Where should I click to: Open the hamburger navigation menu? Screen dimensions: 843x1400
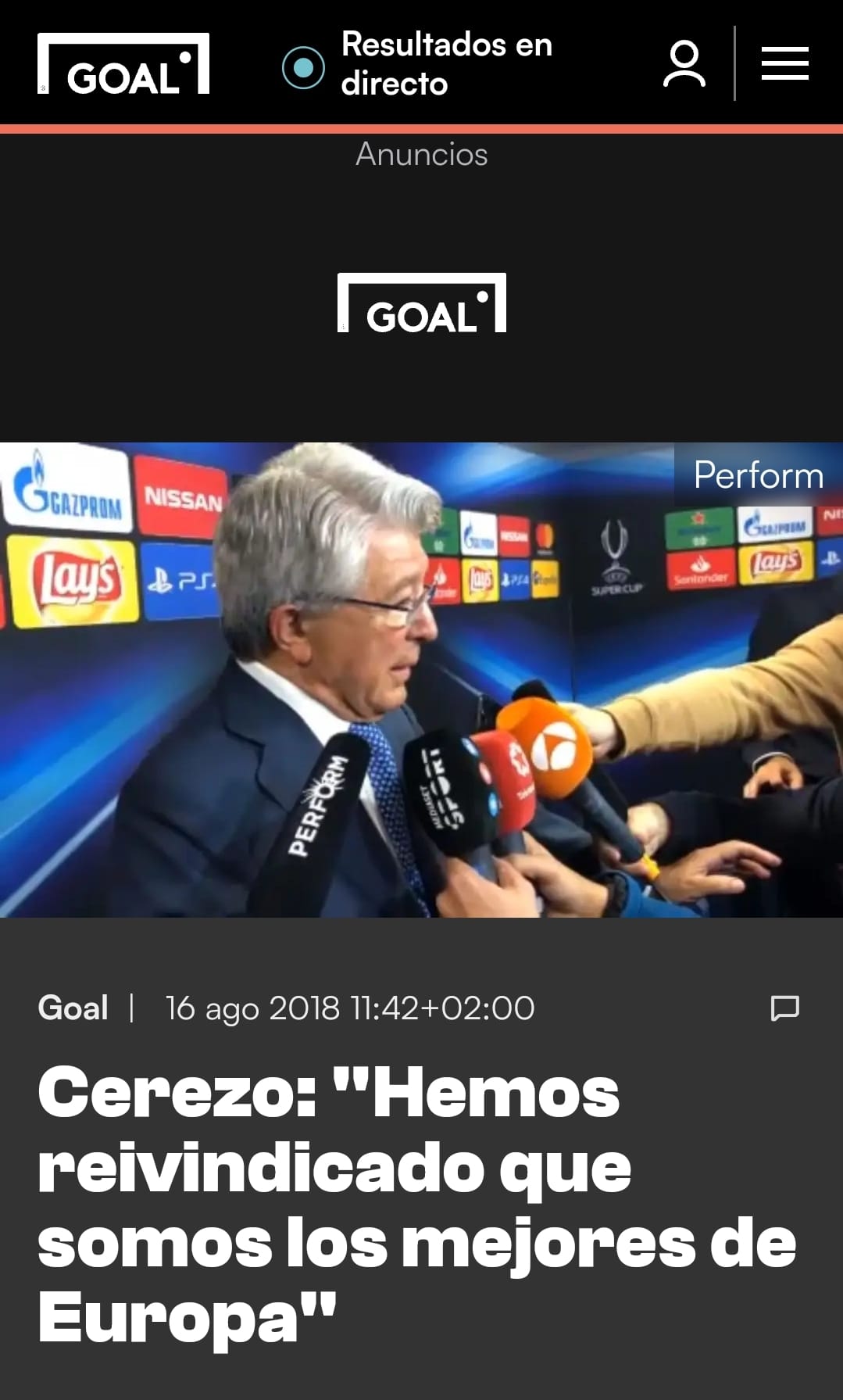point(784,63)
